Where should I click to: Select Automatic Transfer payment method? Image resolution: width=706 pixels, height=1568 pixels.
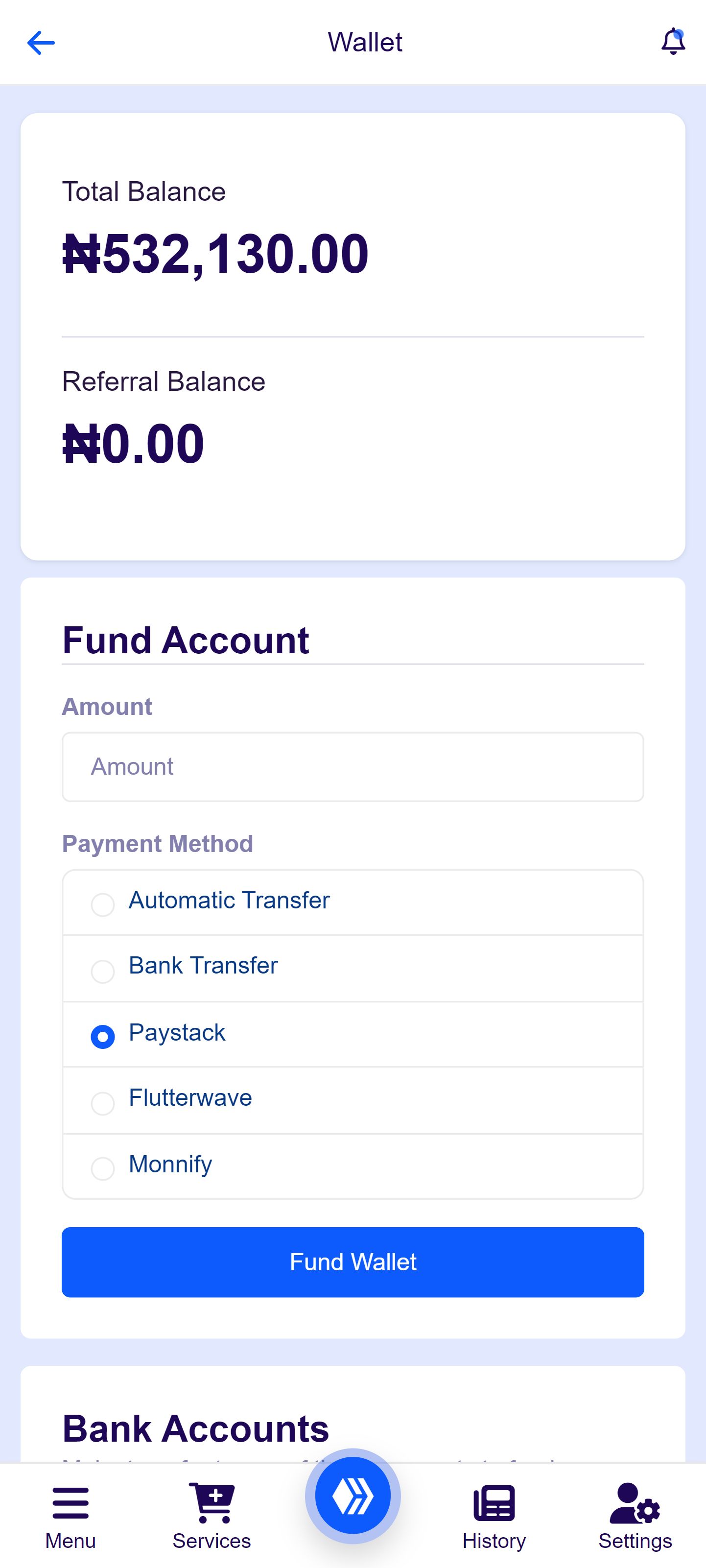click(353, 903)
